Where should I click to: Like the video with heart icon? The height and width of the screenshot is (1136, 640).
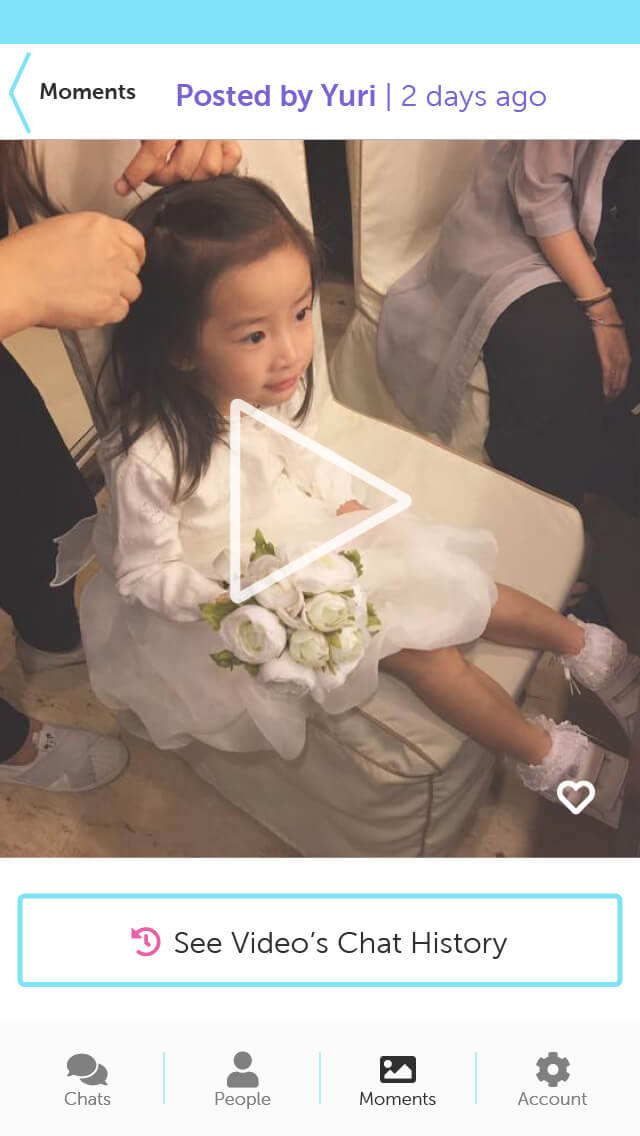point(575,797)
